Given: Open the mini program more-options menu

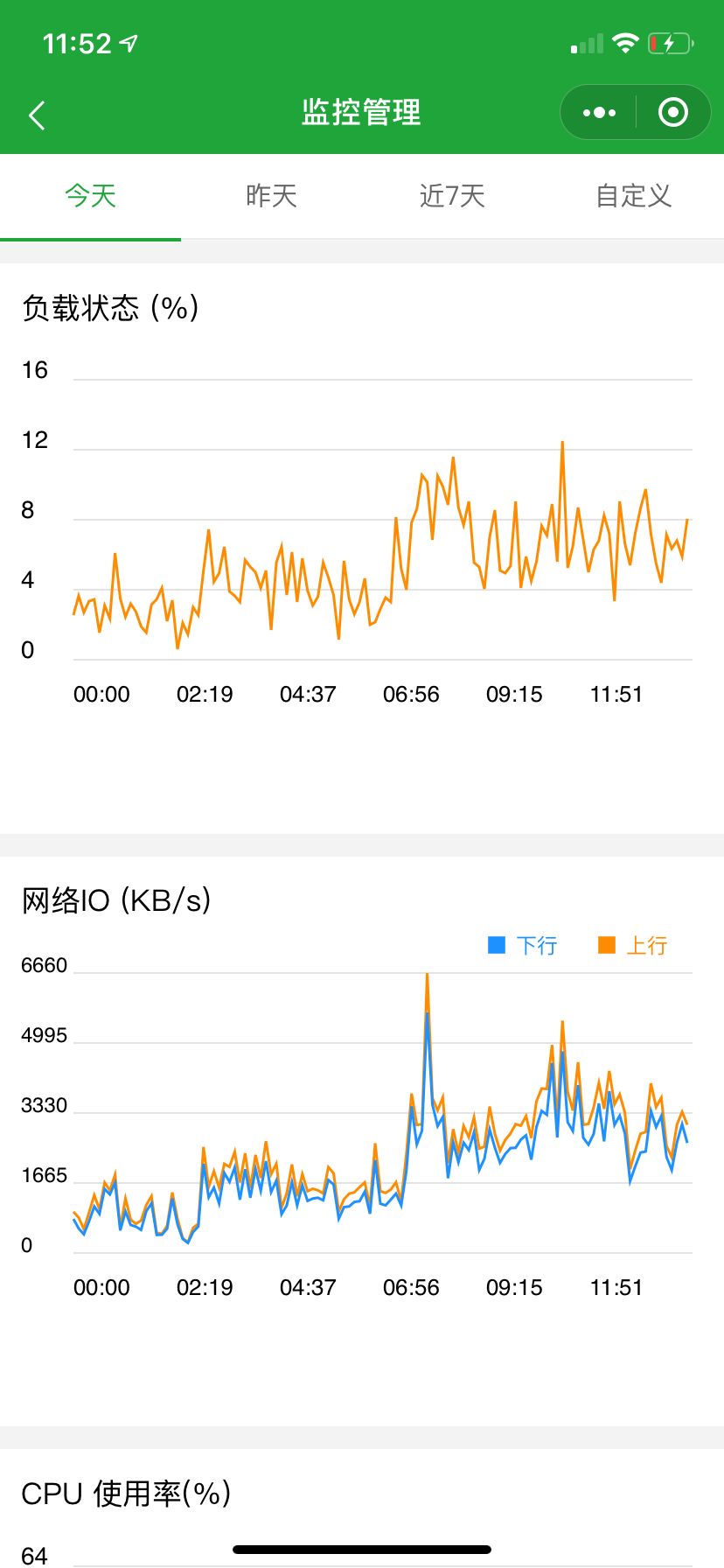Looking at the screenshot, I should [x=599, y=113].
